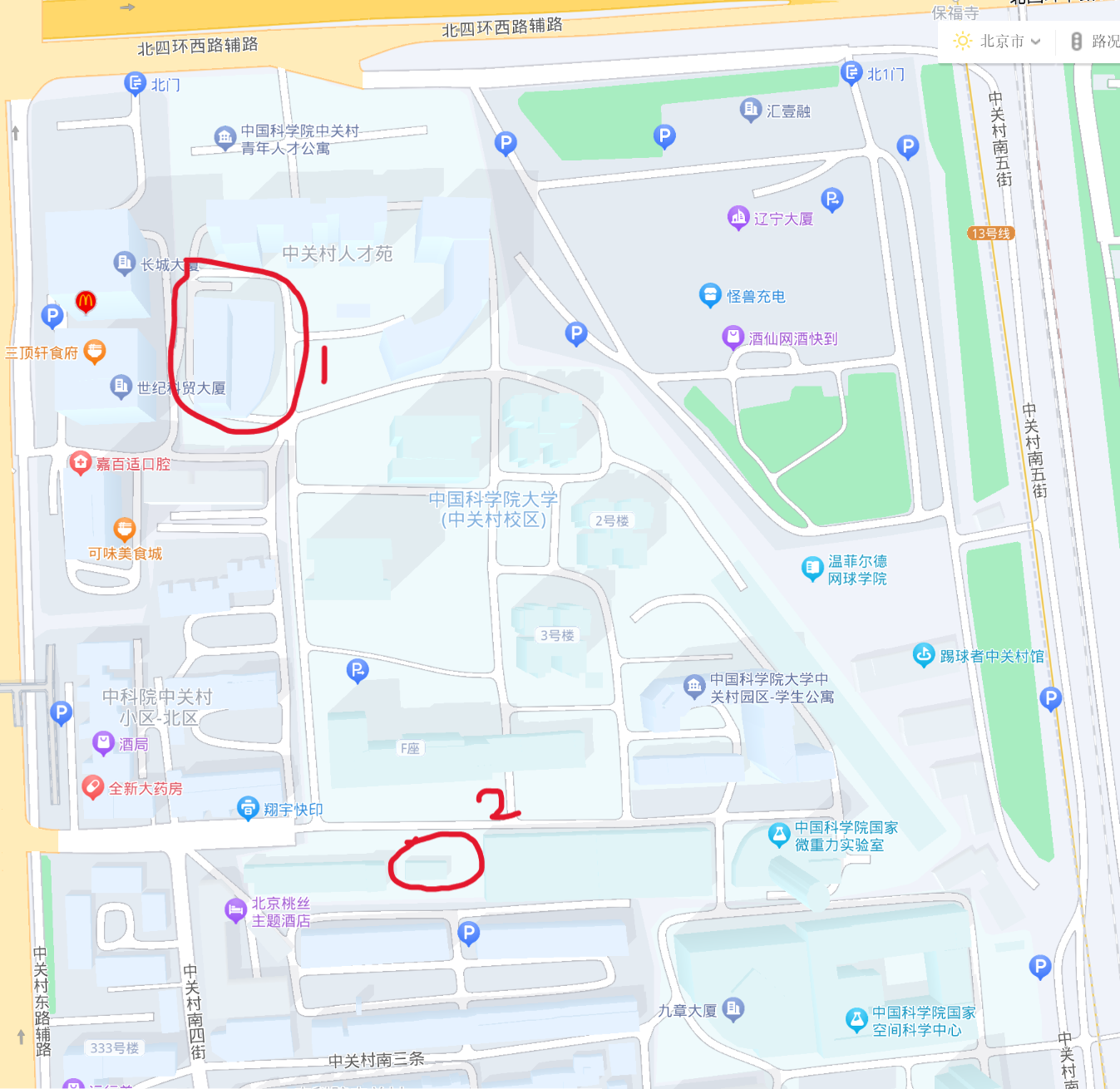Image resolution: width=1120 pixels, height=1089 pixels.
Task: Select the 踢球者中关村馆 sports marker
Action: (924, 655)
